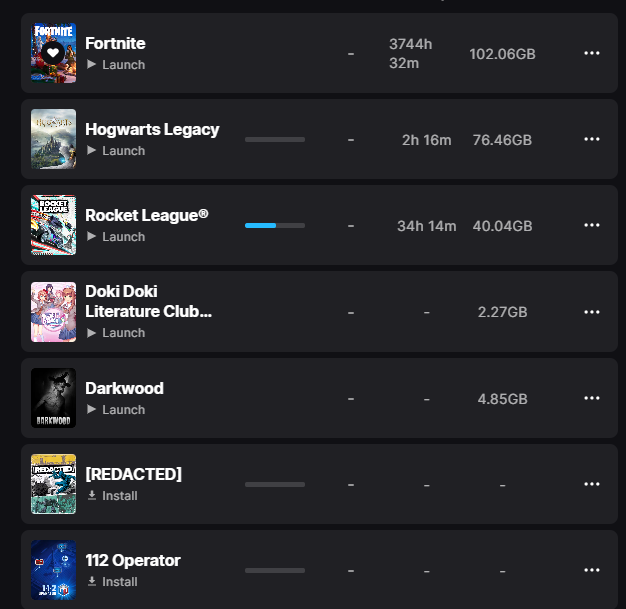This screenshot has height=609, width=626.
Task: Show more options for Doki Doki Literature Club
Action: (x=592, y=312)
